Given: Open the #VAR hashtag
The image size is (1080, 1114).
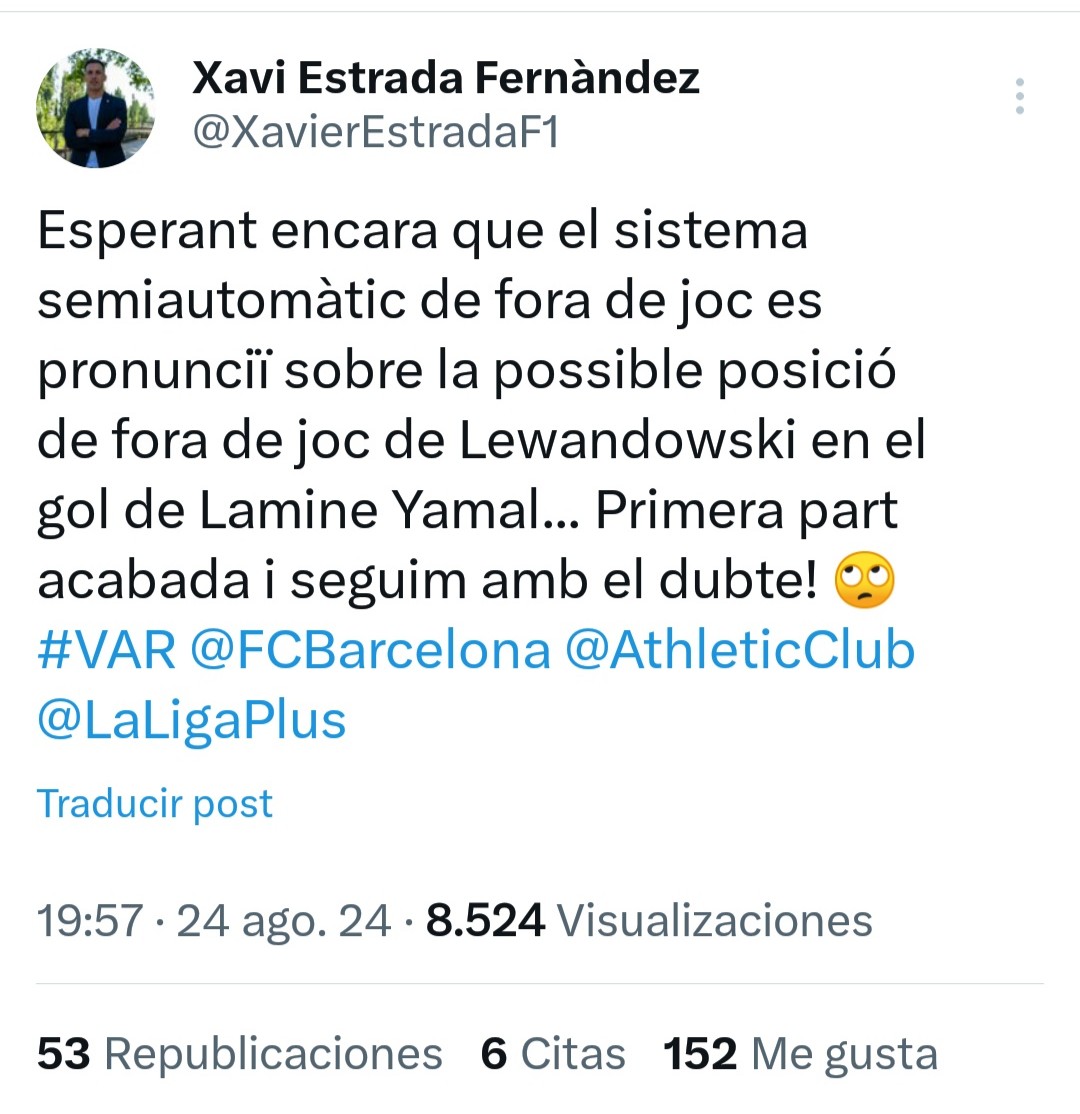Looking at the screenshot, I should (x=106, y=651).
